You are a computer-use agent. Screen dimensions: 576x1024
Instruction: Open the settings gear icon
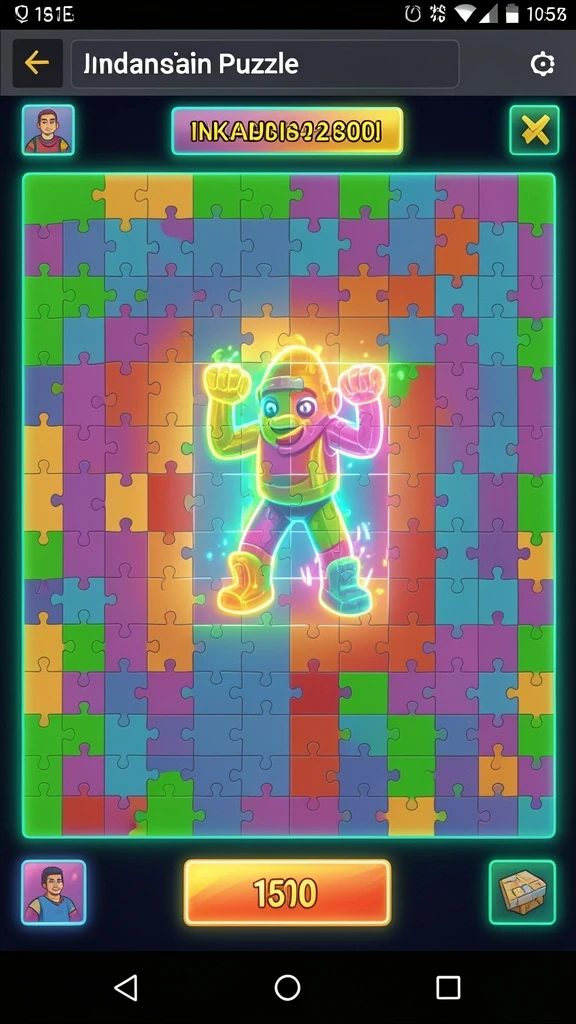point(542,64)
